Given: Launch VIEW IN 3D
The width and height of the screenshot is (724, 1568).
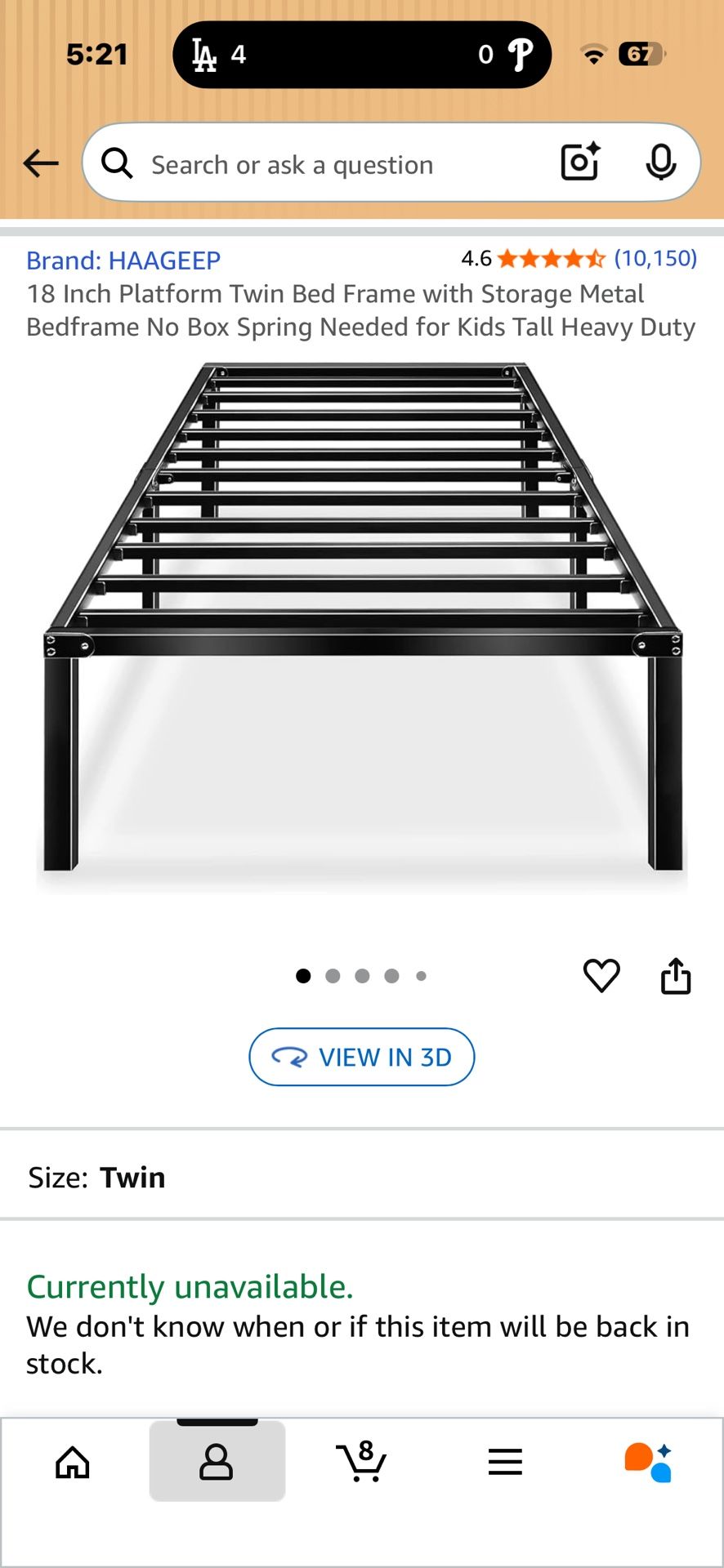Looking at the screenshot, I should [362, 1057].
